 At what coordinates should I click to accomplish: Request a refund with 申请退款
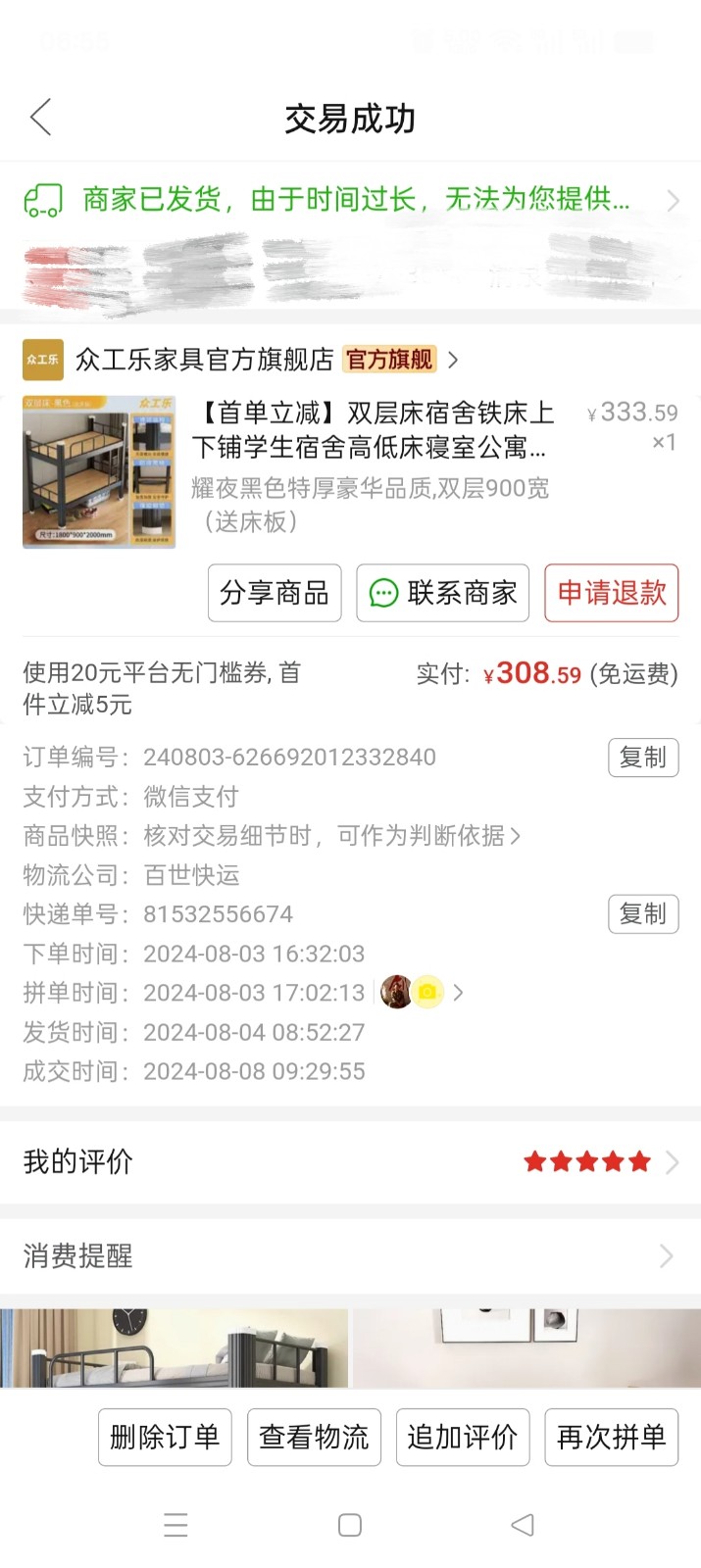[611, 593]
